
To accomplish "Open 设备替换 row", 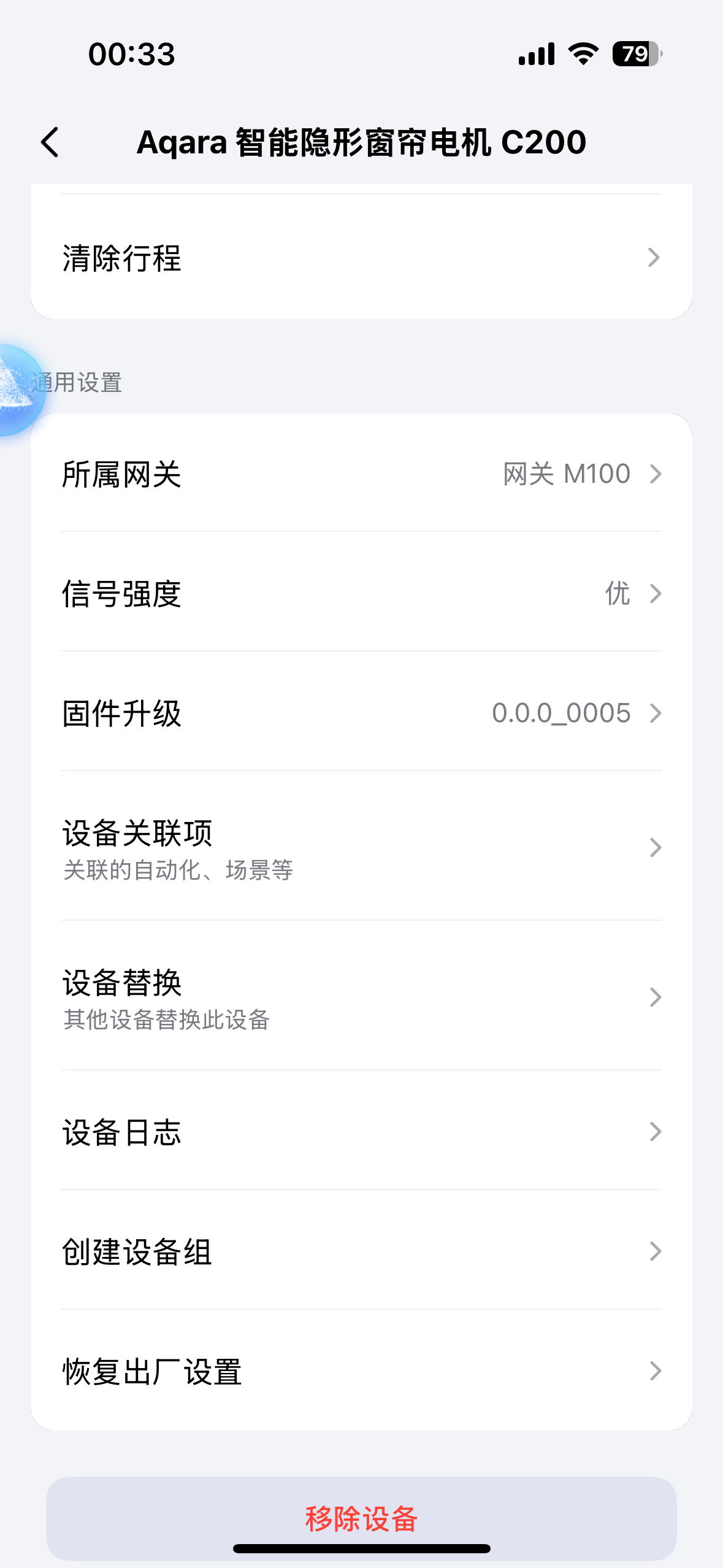I will point(361,997).
